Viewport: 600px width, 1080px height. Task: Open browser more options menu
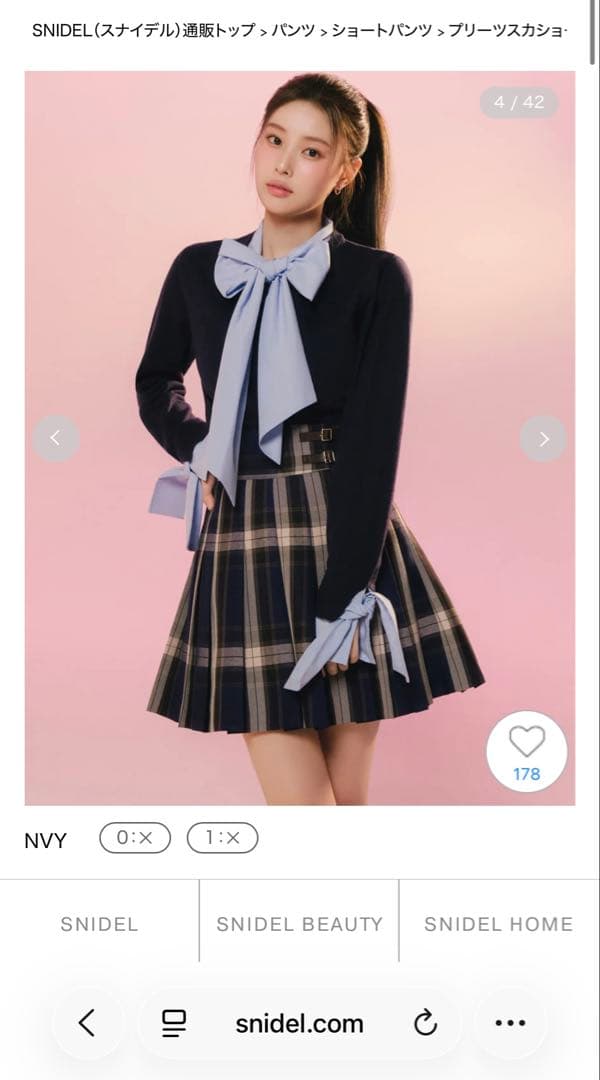click(510, 1023)
